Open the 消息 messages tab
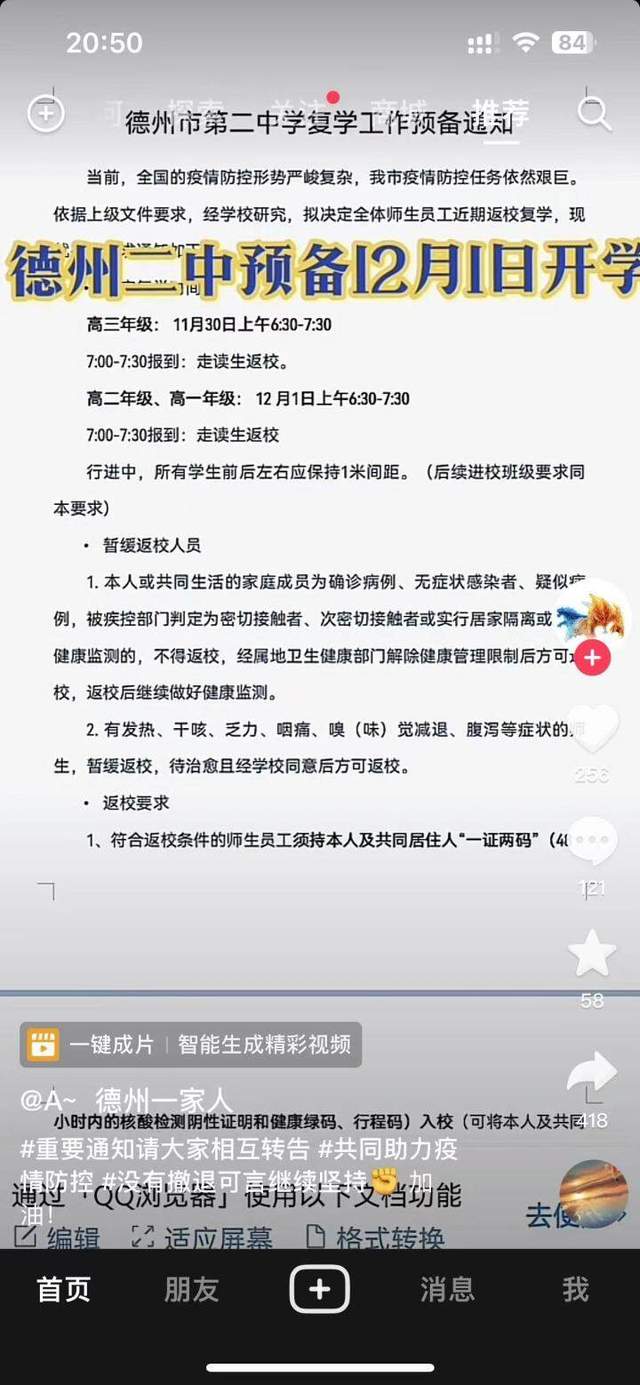 click(447, 1289)
